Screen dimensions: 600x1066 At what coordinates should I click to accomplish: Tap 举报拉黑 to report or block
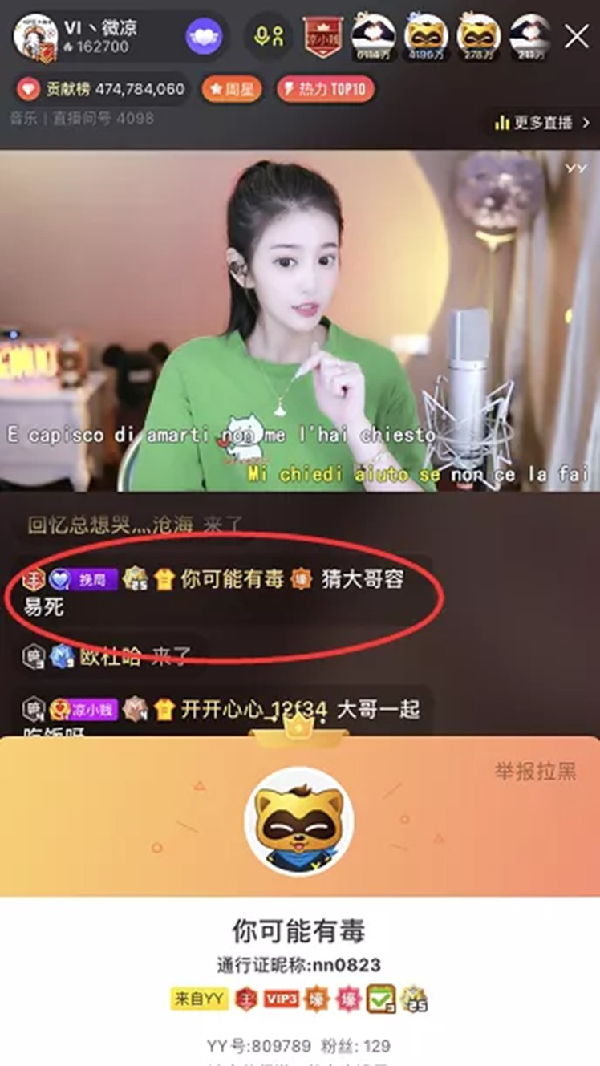536,771
